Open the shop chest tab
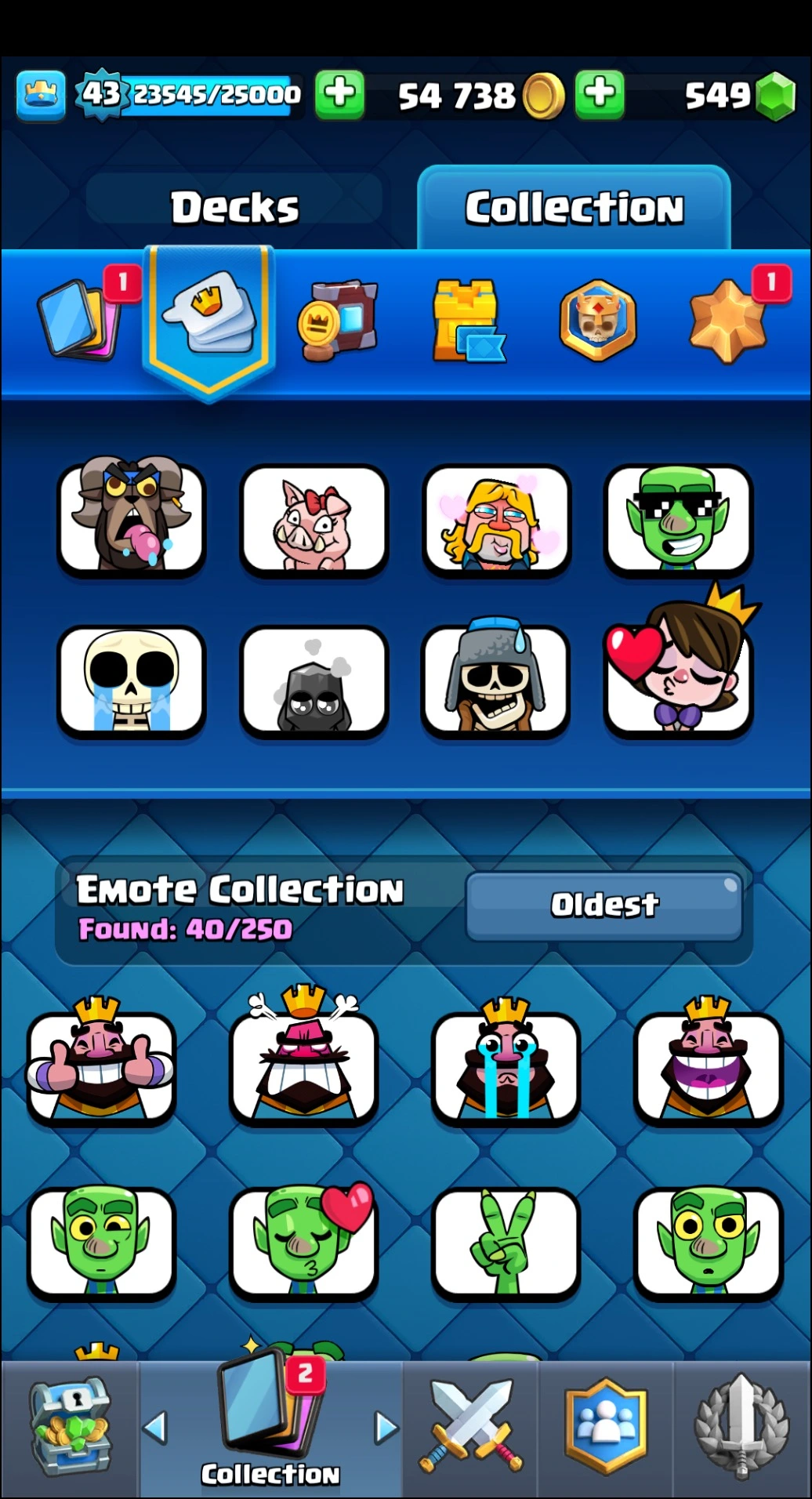The image size is (812, 1499). coord(70,1428)
